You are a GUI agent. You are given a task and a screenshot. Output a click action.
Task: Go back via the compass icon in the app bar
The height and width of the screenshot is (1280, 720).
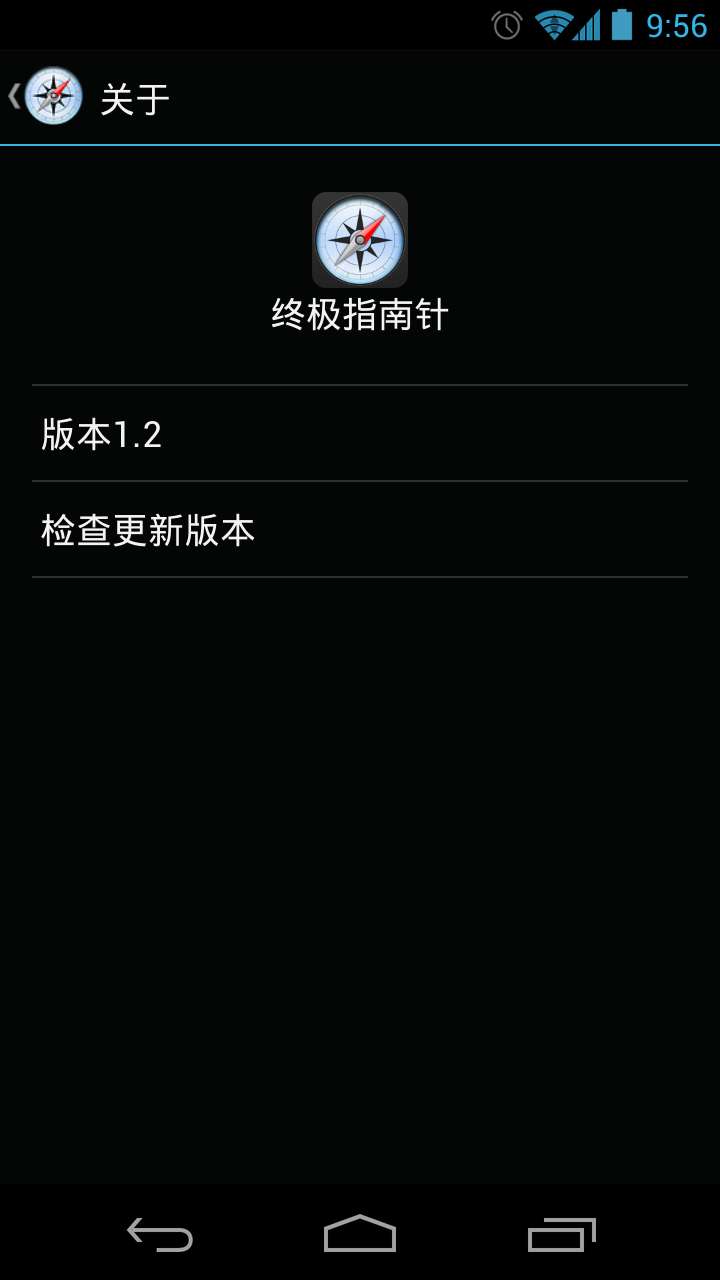(52, 97)
